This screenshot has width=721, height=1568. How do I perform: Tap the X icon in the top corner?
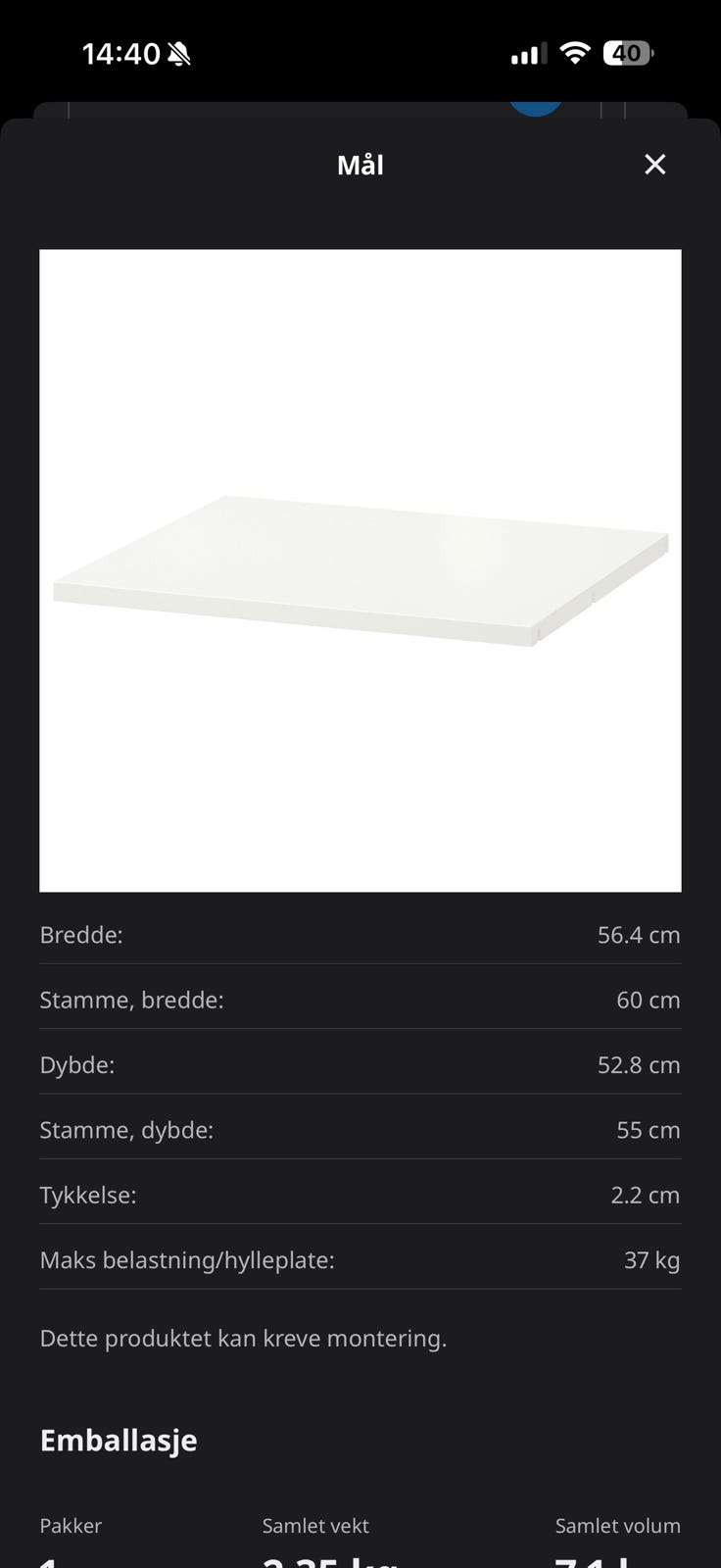pyautogui.click(x=654, y=165)
